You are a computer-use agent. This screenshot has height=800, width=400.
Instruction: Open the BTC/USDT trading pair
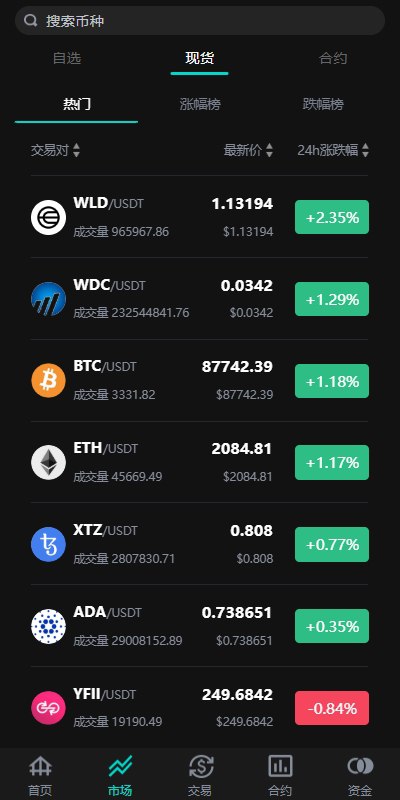tap(199, 380)
